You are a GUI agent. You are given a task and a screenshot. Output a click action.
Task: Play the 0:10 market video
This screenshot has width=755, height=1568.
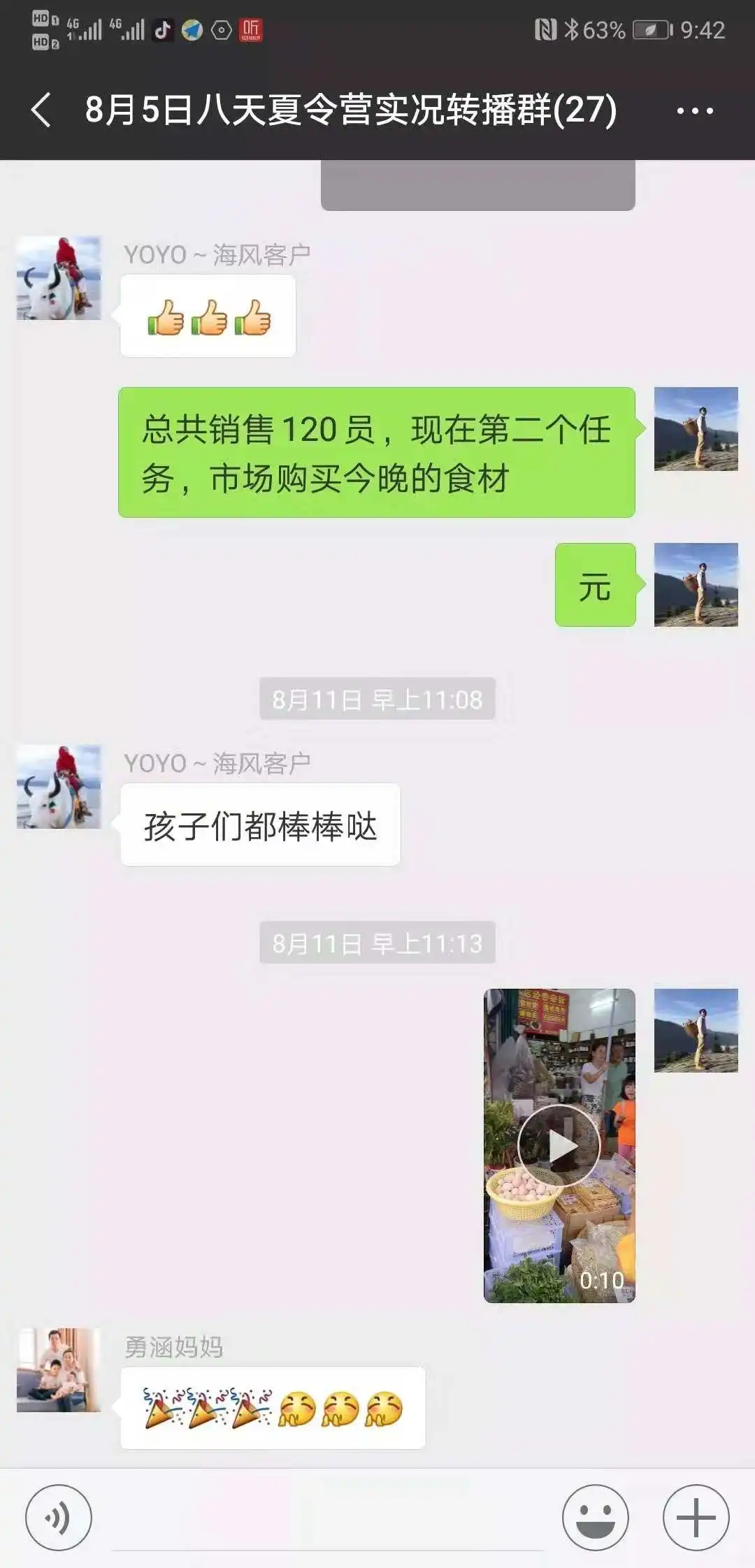559,1146
